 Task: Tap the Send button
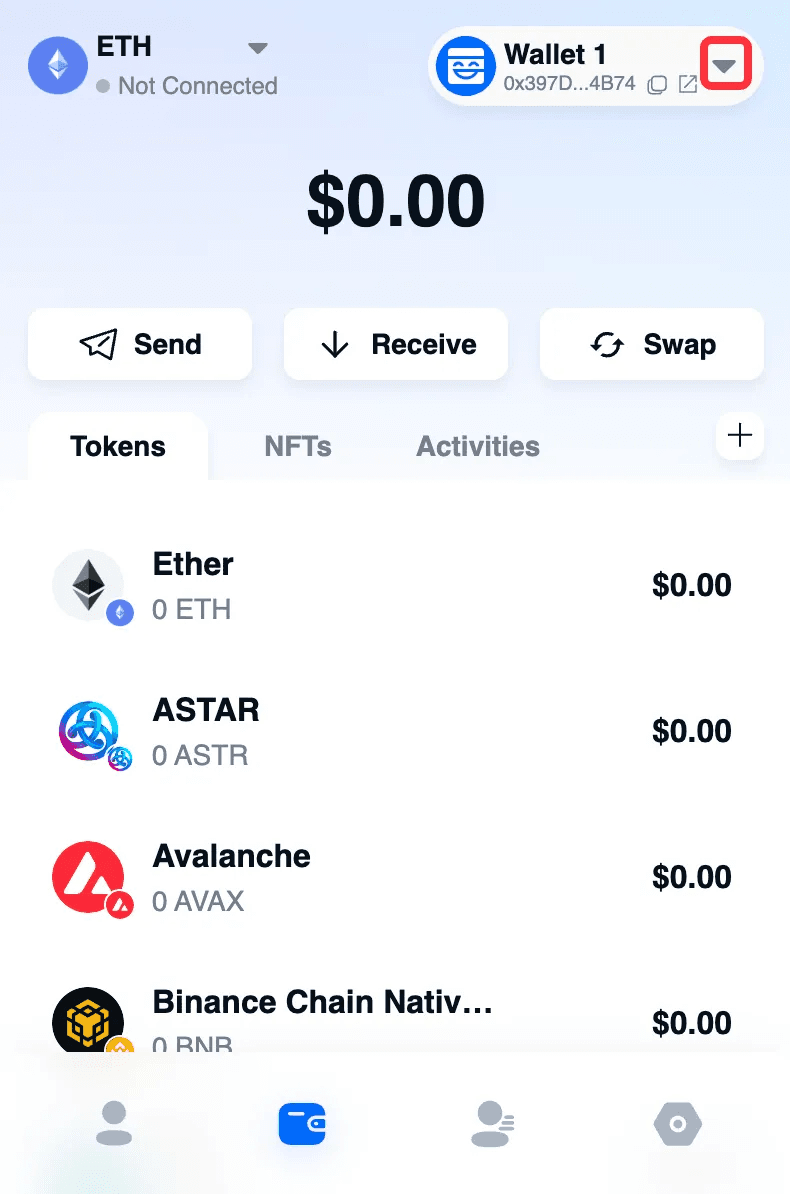[140, 344]
